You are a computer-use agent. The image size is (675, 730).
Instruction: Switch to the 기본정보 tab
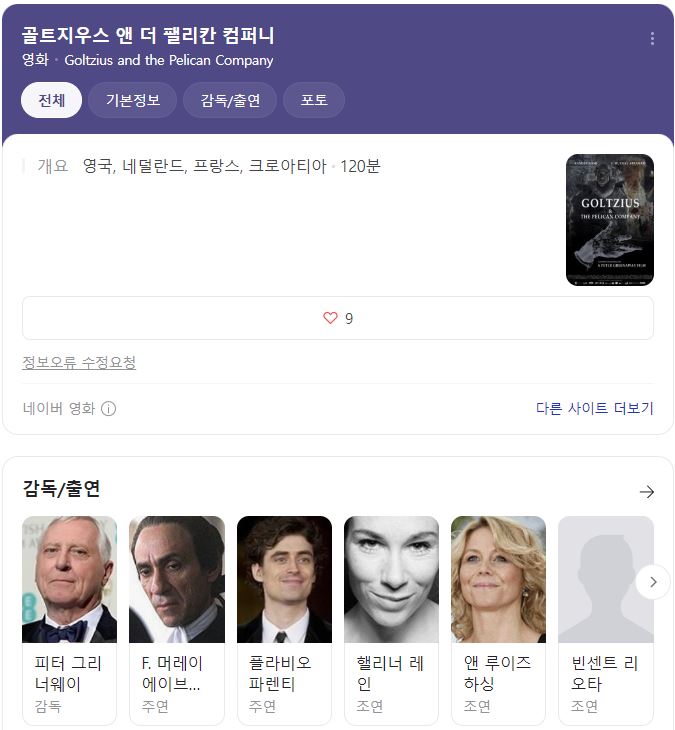click(x=132, y=100)
